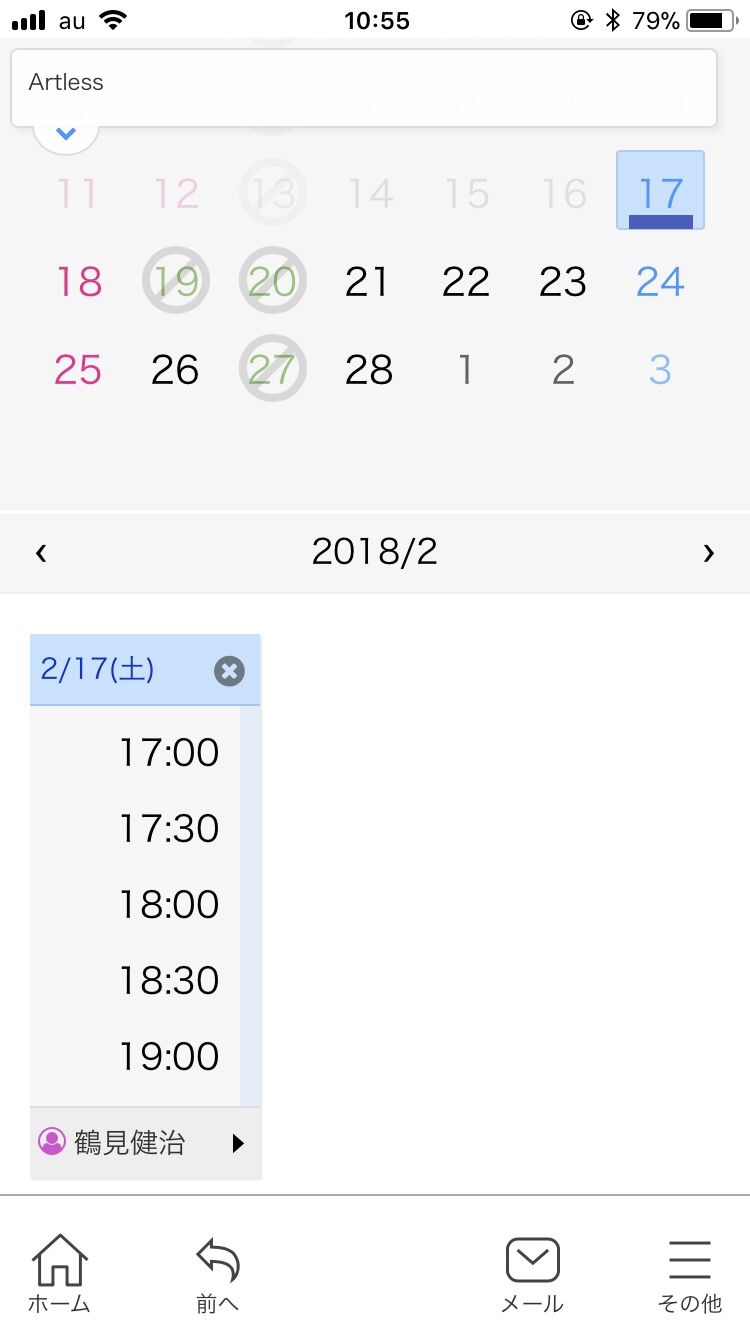Pick the 17:00 time slot
This screenshot has width=750, height=1334.
pos(169,752)
